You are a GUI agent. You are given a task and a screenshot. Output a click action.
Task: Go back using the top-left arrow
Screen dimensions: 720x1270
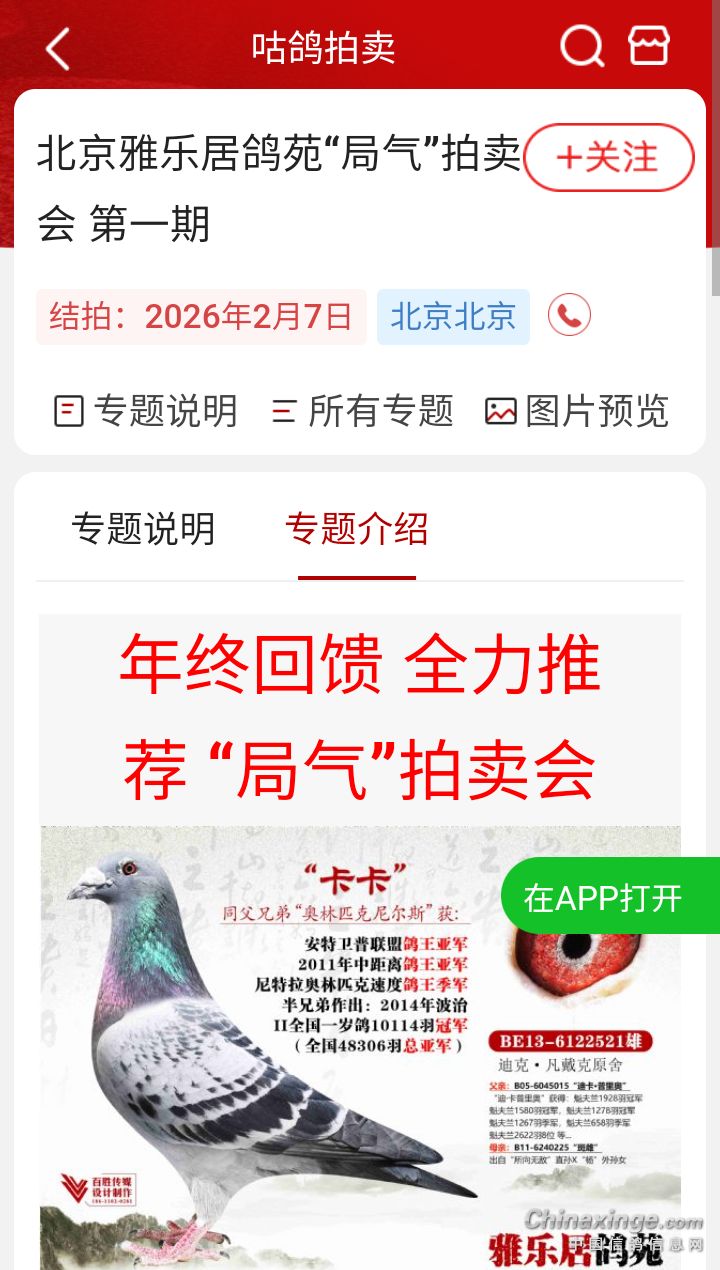(x=58, y=48)
